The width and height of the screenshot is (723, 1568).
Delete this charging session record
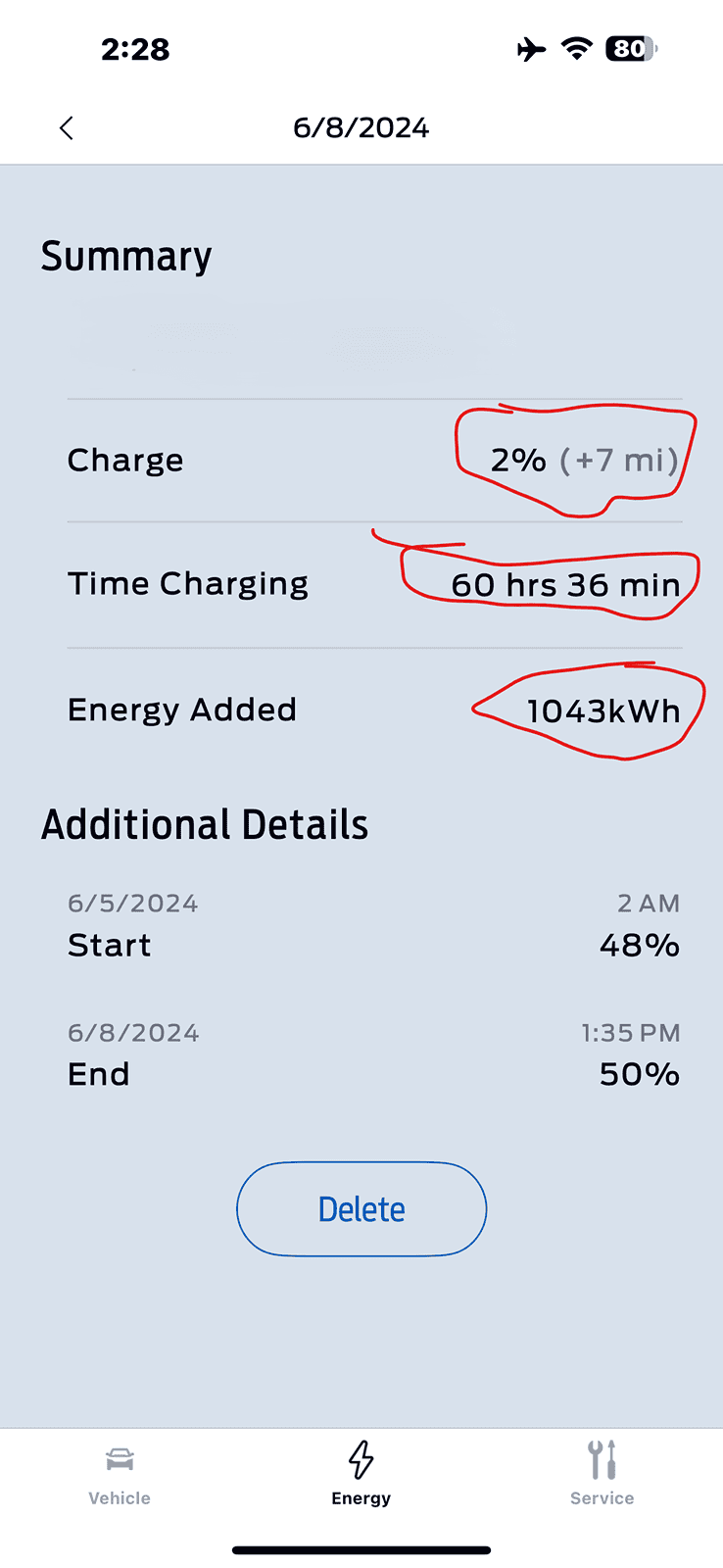click(361, 1208)
